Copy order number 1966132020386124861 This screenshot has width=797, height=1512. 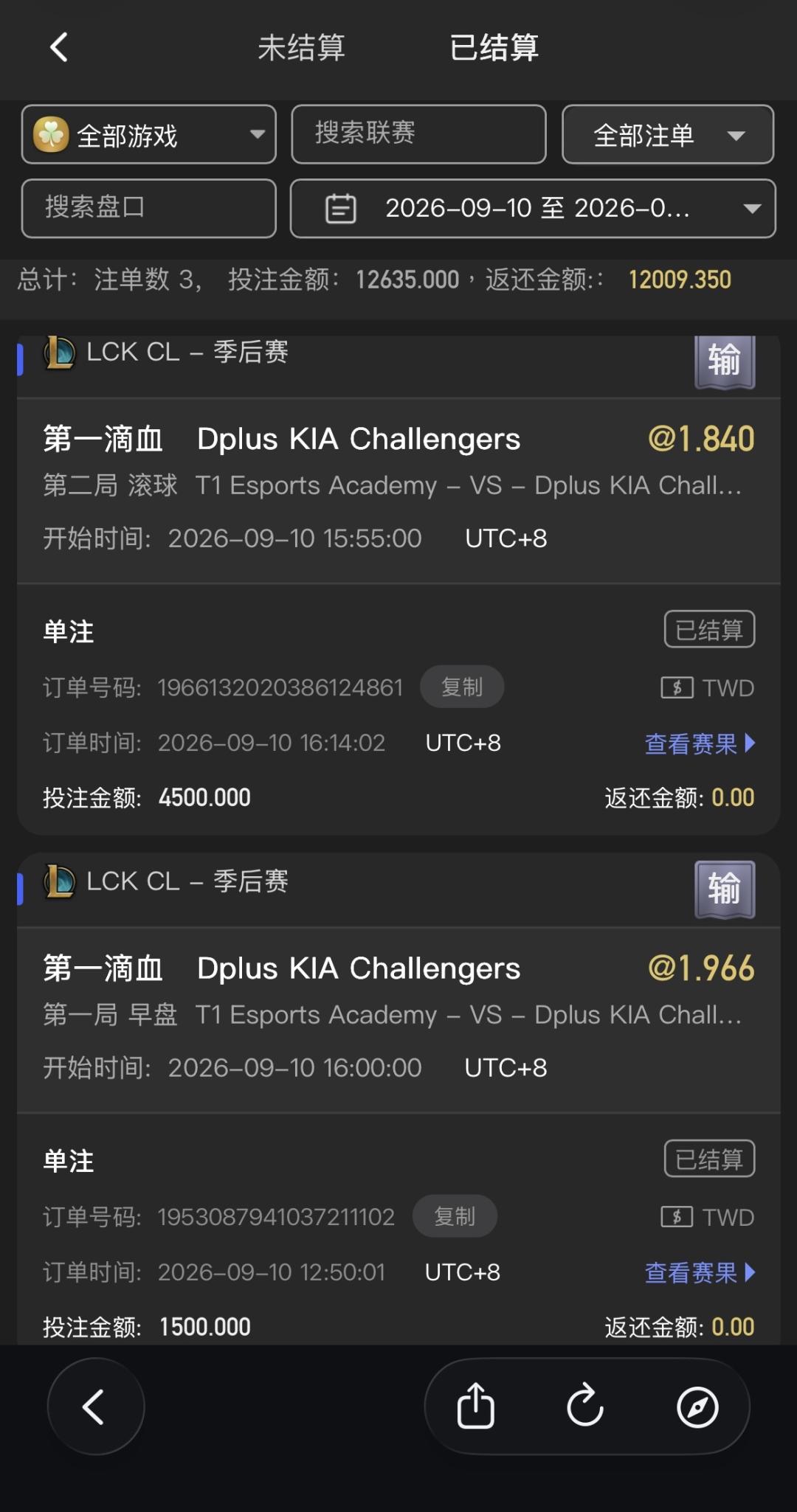(462, 687)
